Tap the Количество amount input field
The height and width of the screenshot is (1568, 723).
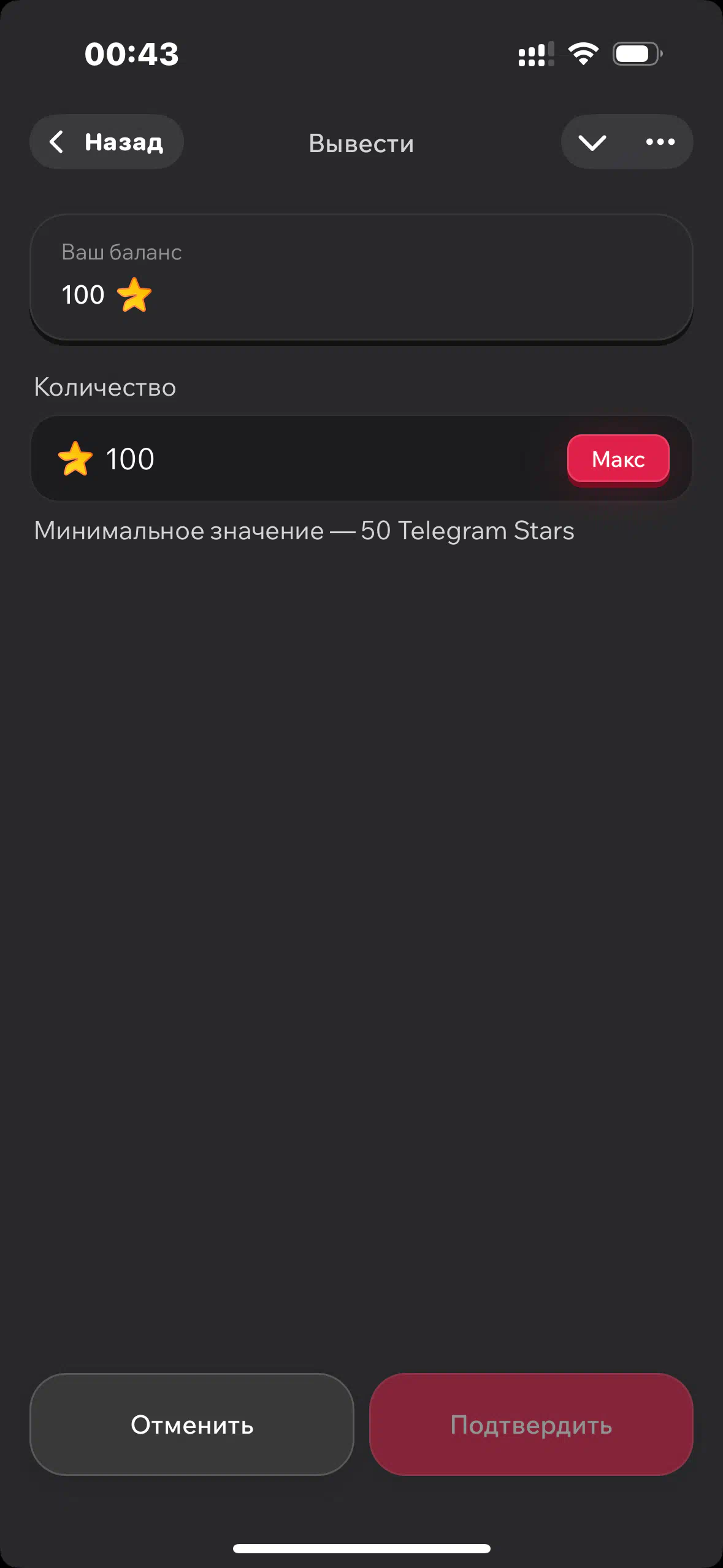(307, 459)
